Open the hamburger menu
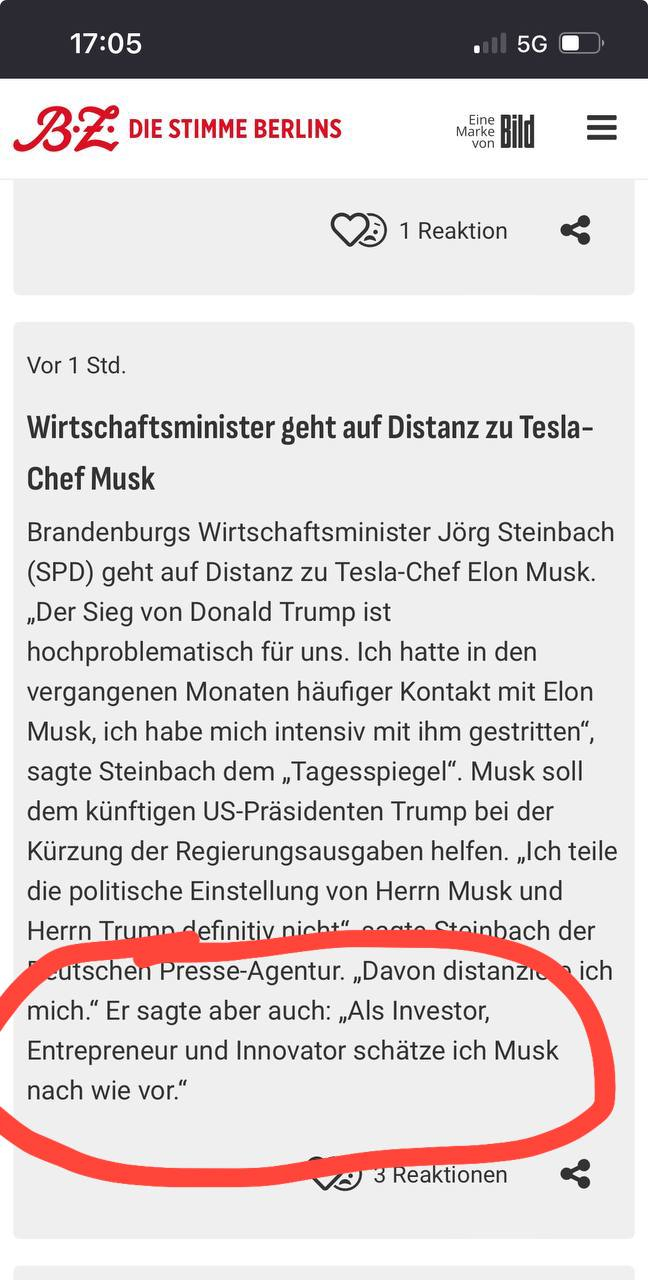 click(x=601, y=129)
